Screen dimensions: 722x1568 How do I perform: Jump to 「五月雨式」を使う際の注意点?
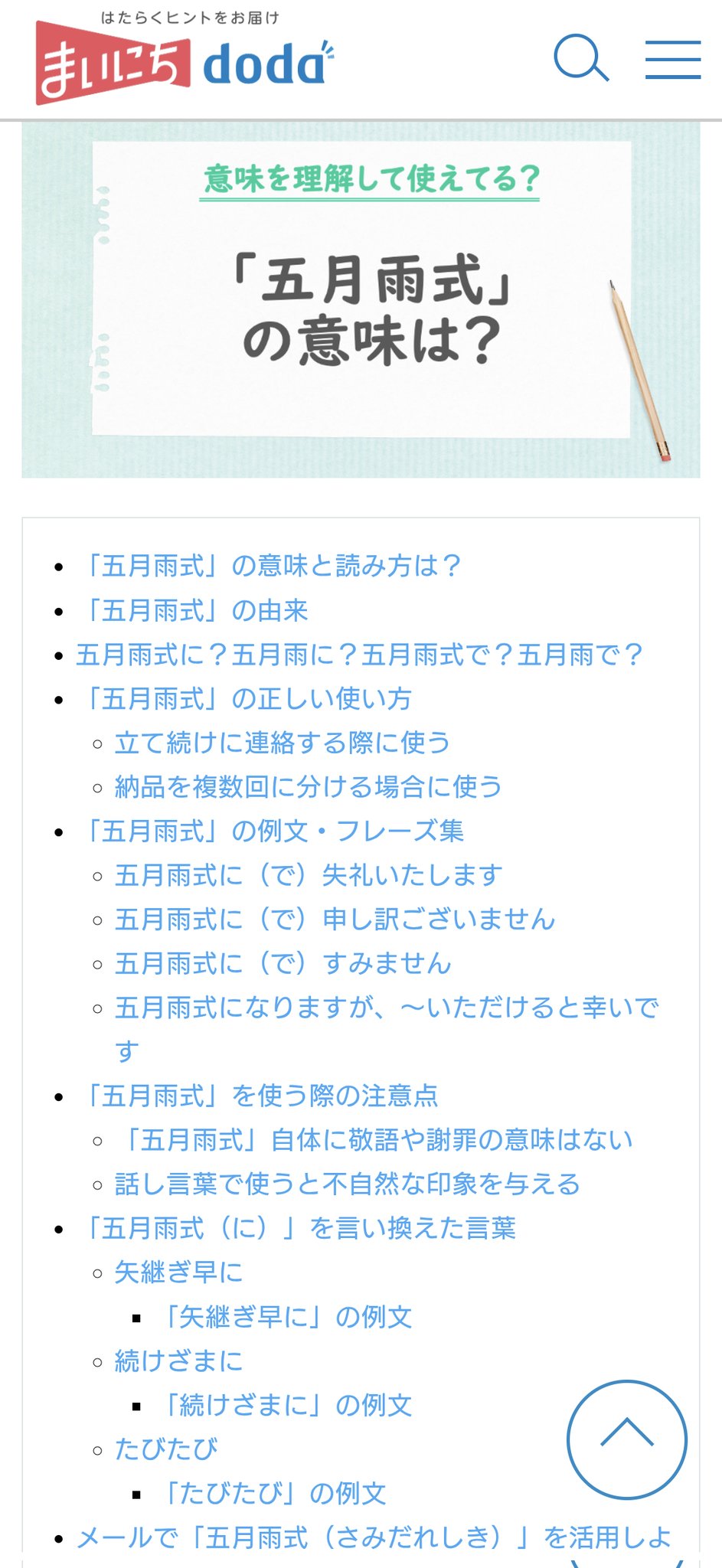260,1096
